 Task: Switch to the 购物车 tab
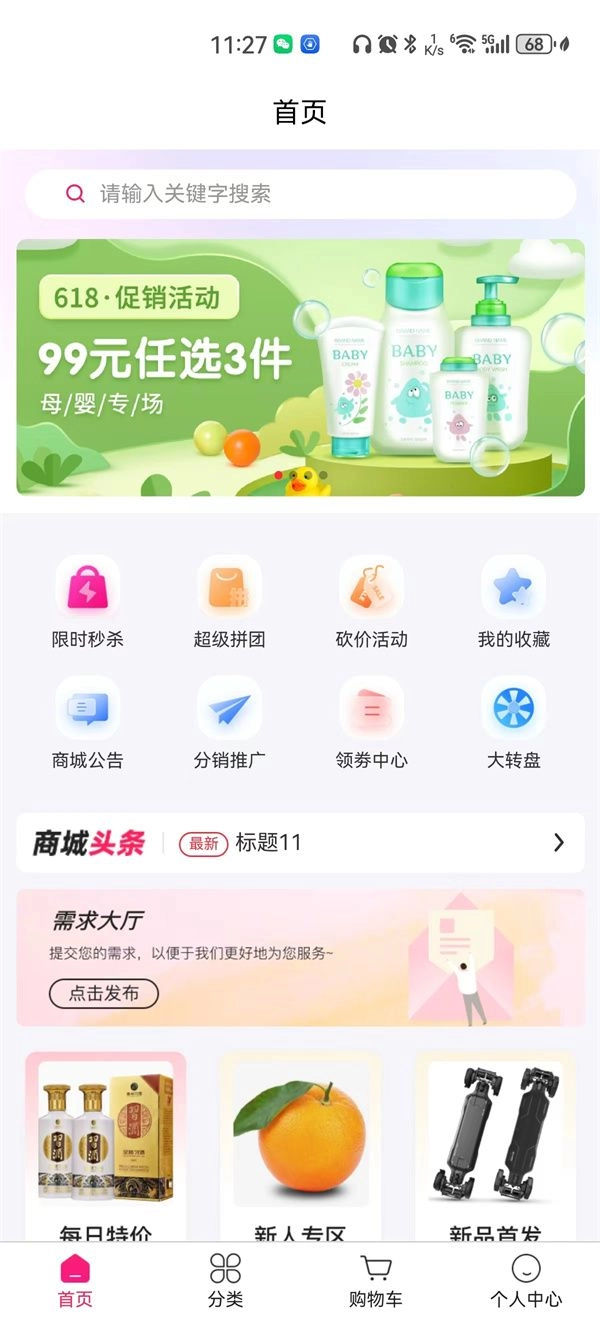point(376,1281)
